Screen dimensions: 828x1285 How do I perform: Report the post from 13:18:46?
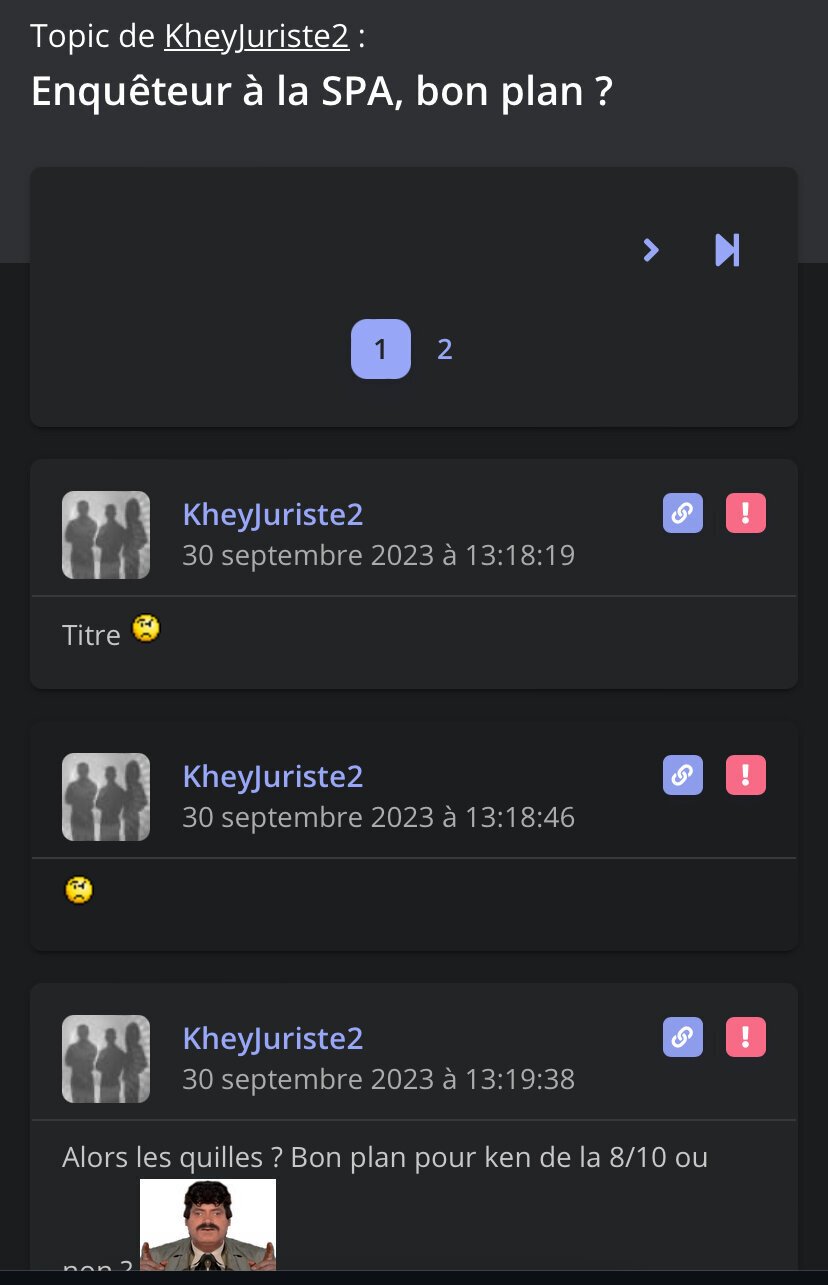[746, 775]
